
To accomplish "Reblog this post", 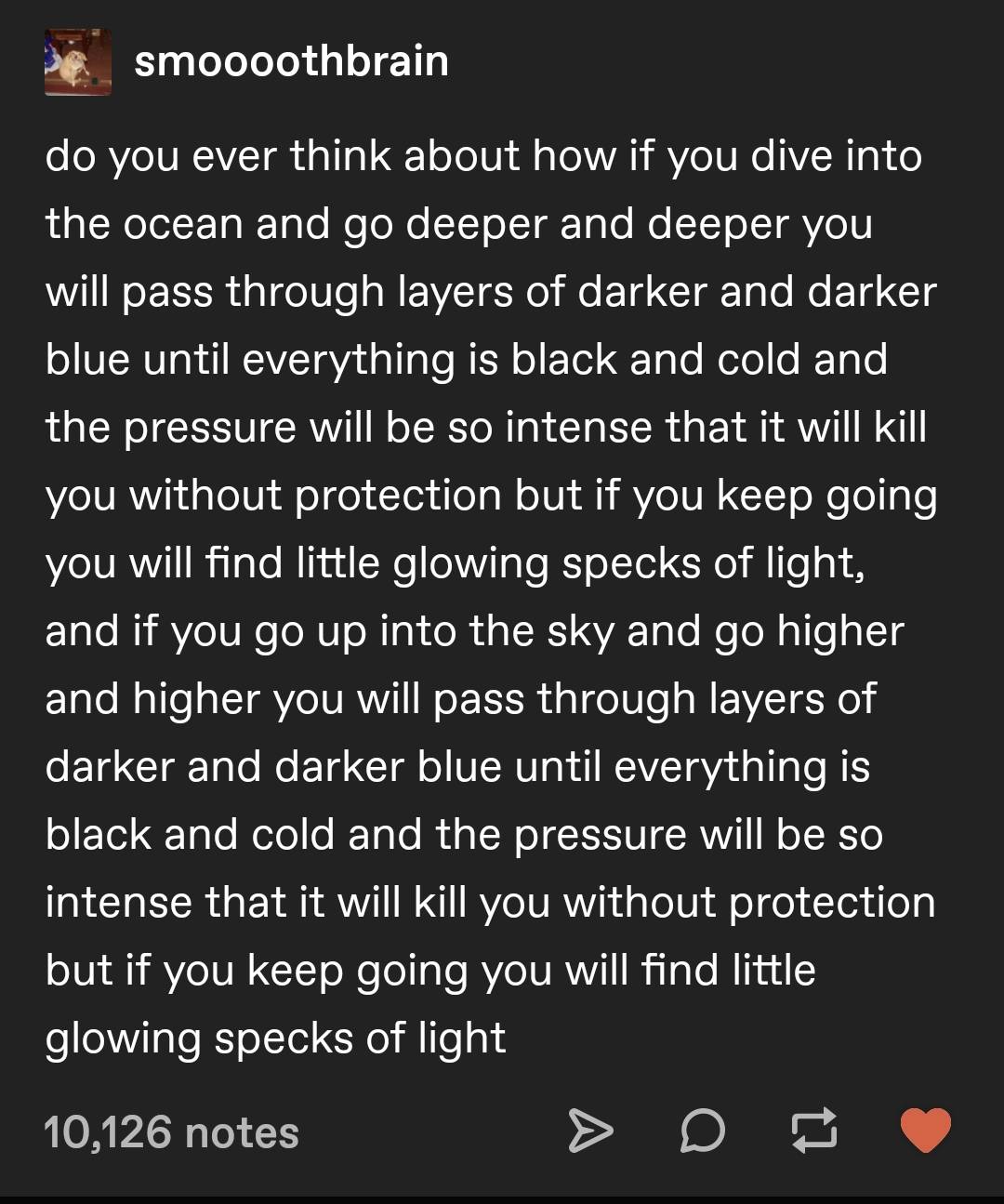I will (x=813, y=1131).
